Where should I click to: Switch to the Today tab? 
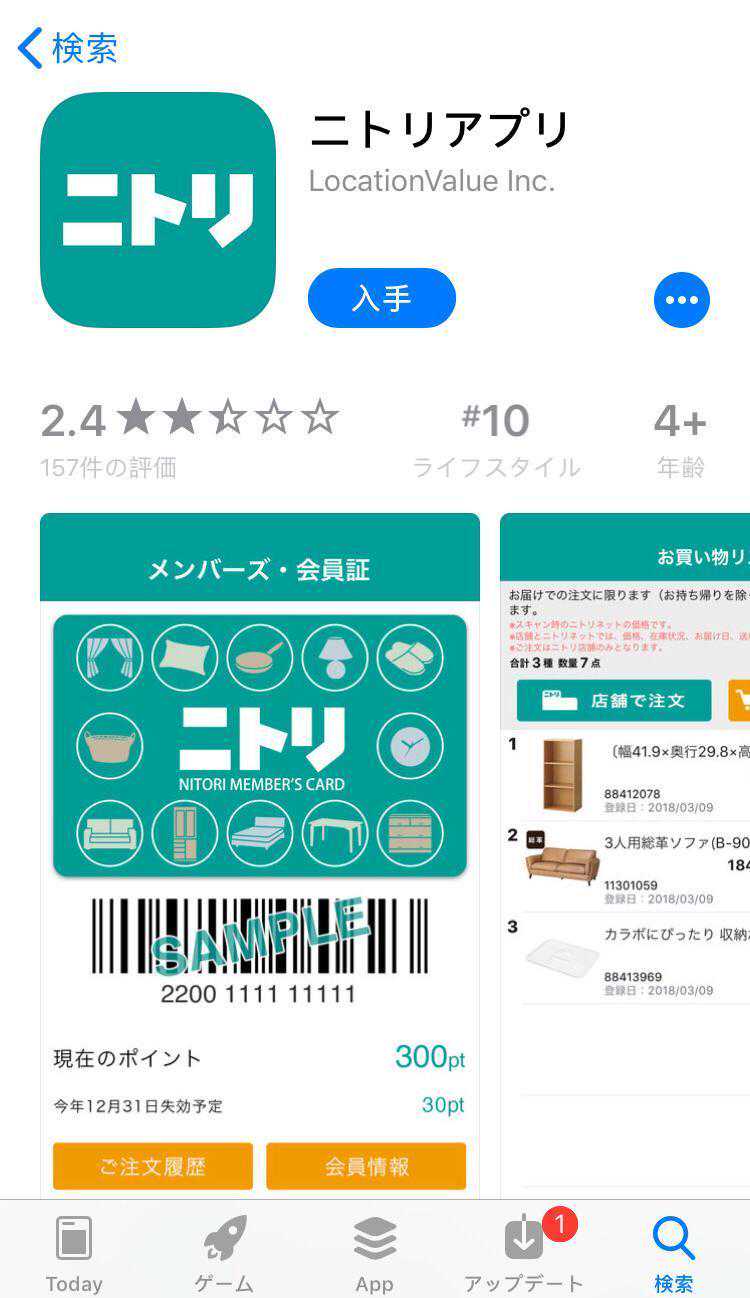click(74, 1254)
